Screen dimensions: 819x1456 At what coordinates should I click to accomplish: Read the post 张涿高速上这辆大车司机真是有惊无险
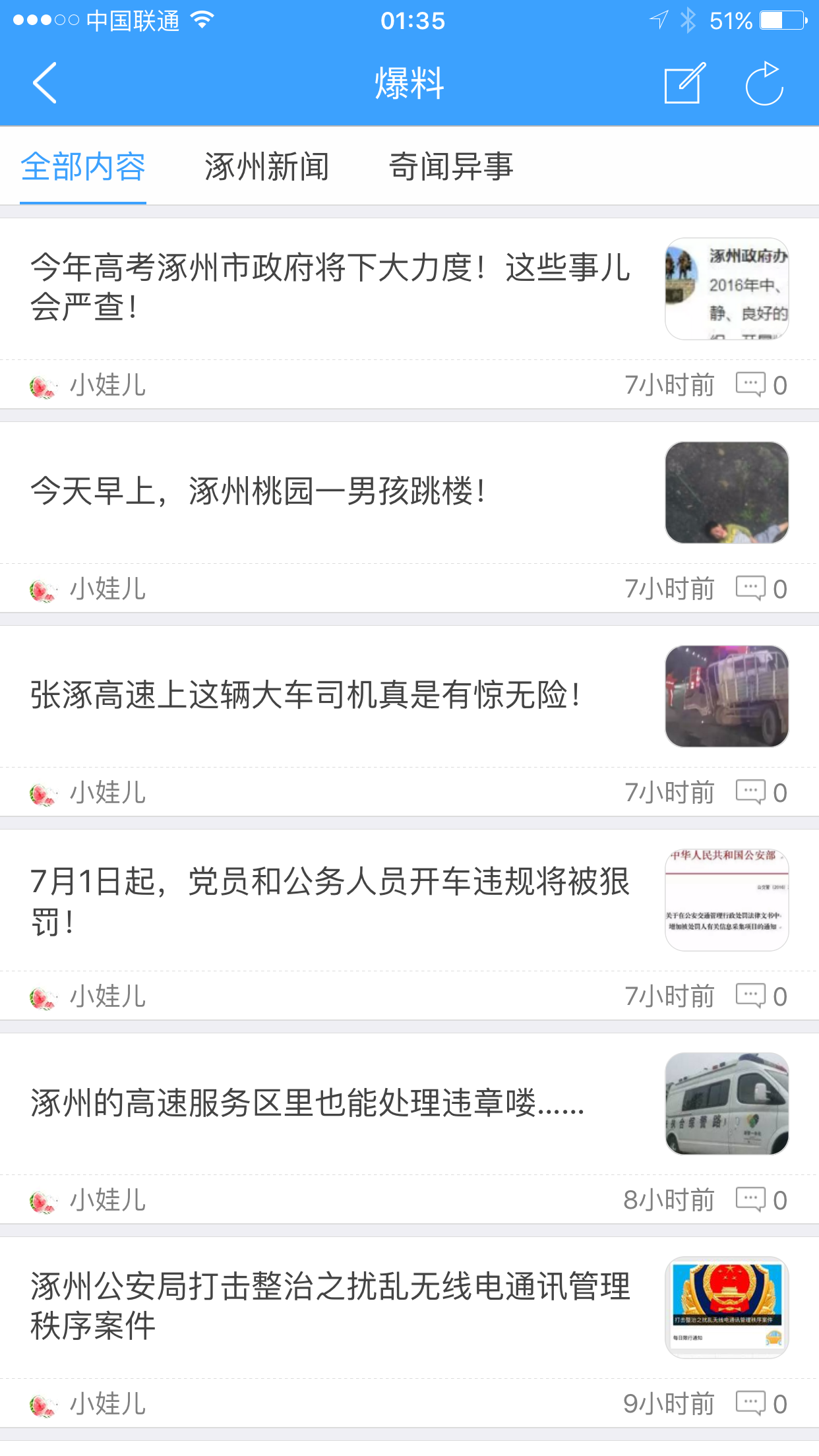[306, 695]
